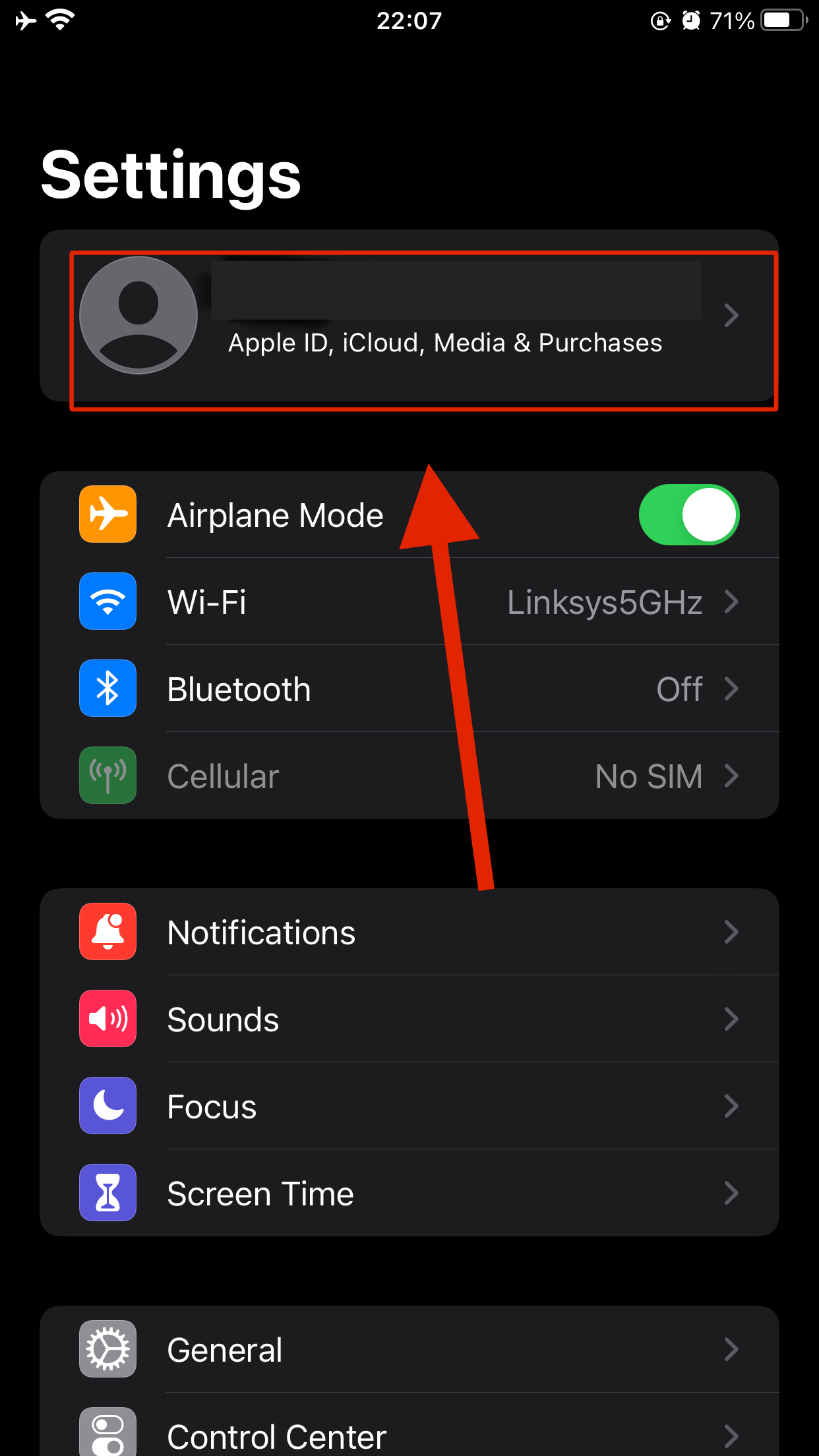This screenshot has height=1456, width=819.
Task: Select the Bluetooth icon
Action: tap(107, 688)
